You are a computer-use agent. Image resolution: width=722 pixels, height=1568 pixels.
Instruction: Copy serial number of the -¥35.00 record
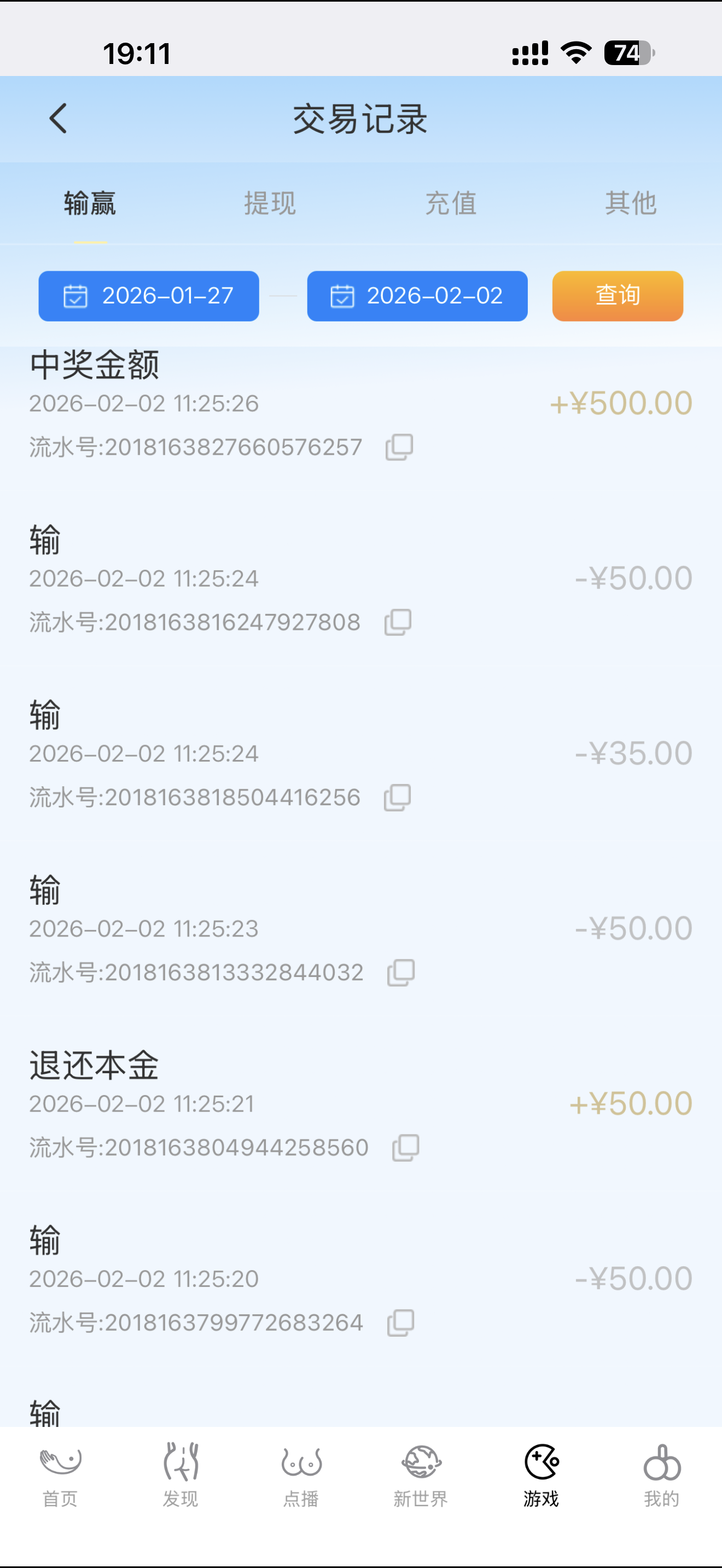click(x=398, y=796)
